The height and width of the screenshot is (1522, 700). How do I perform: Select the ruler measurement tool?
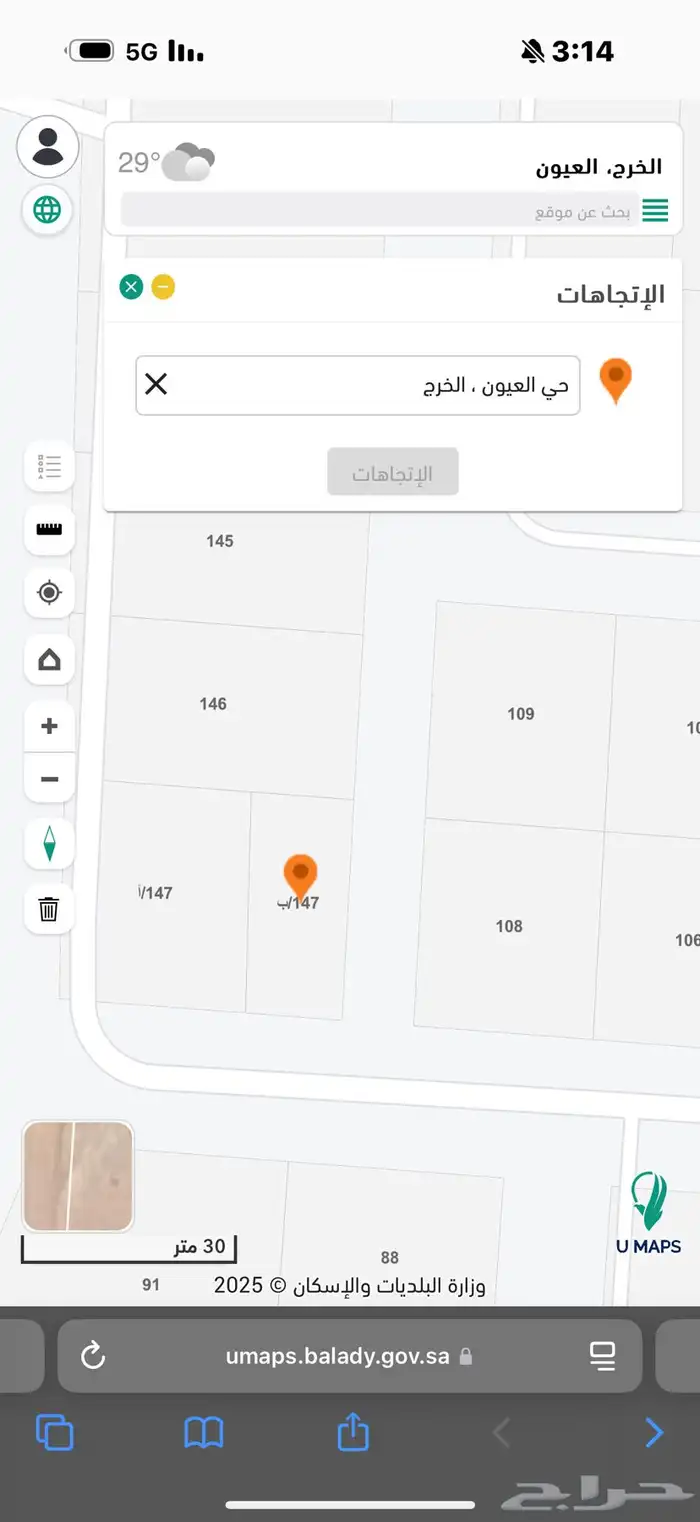[49, 529]
